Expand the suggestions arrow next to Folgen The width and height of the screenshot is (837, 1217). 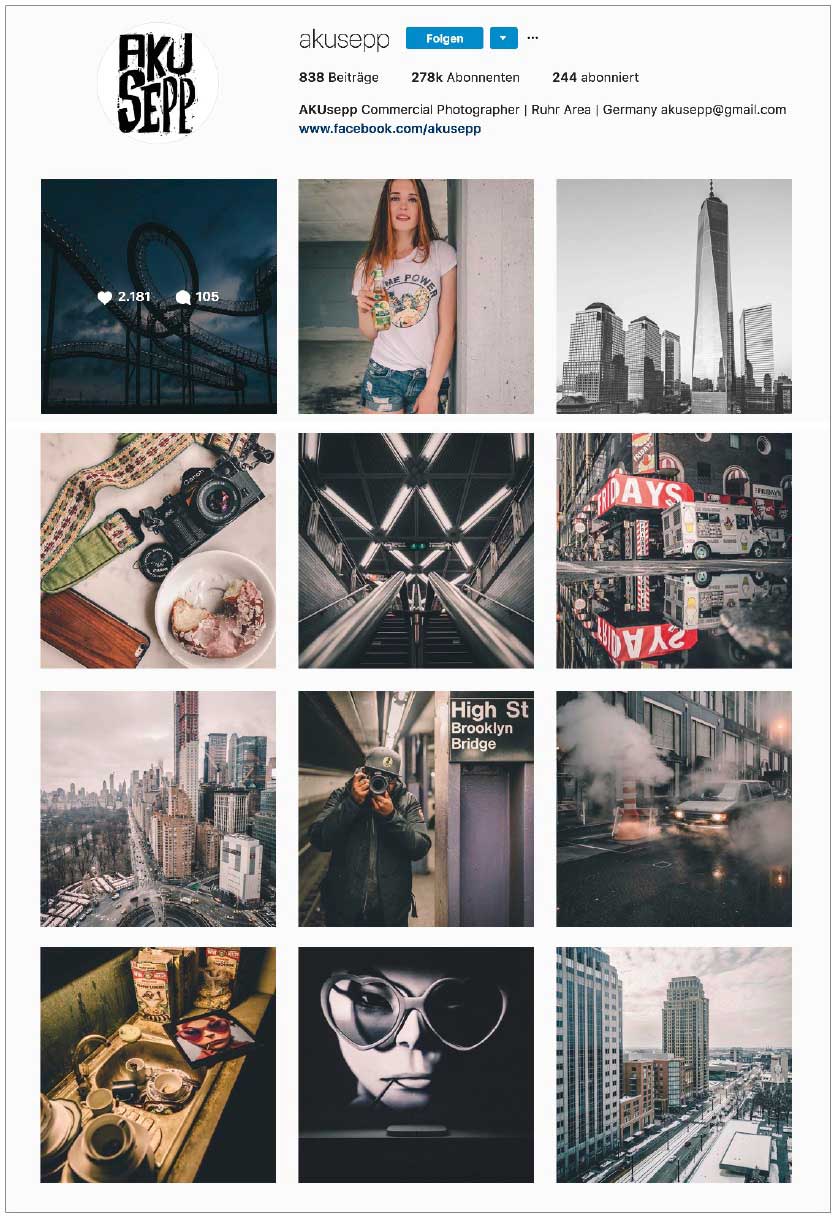(x=503, y=38)
